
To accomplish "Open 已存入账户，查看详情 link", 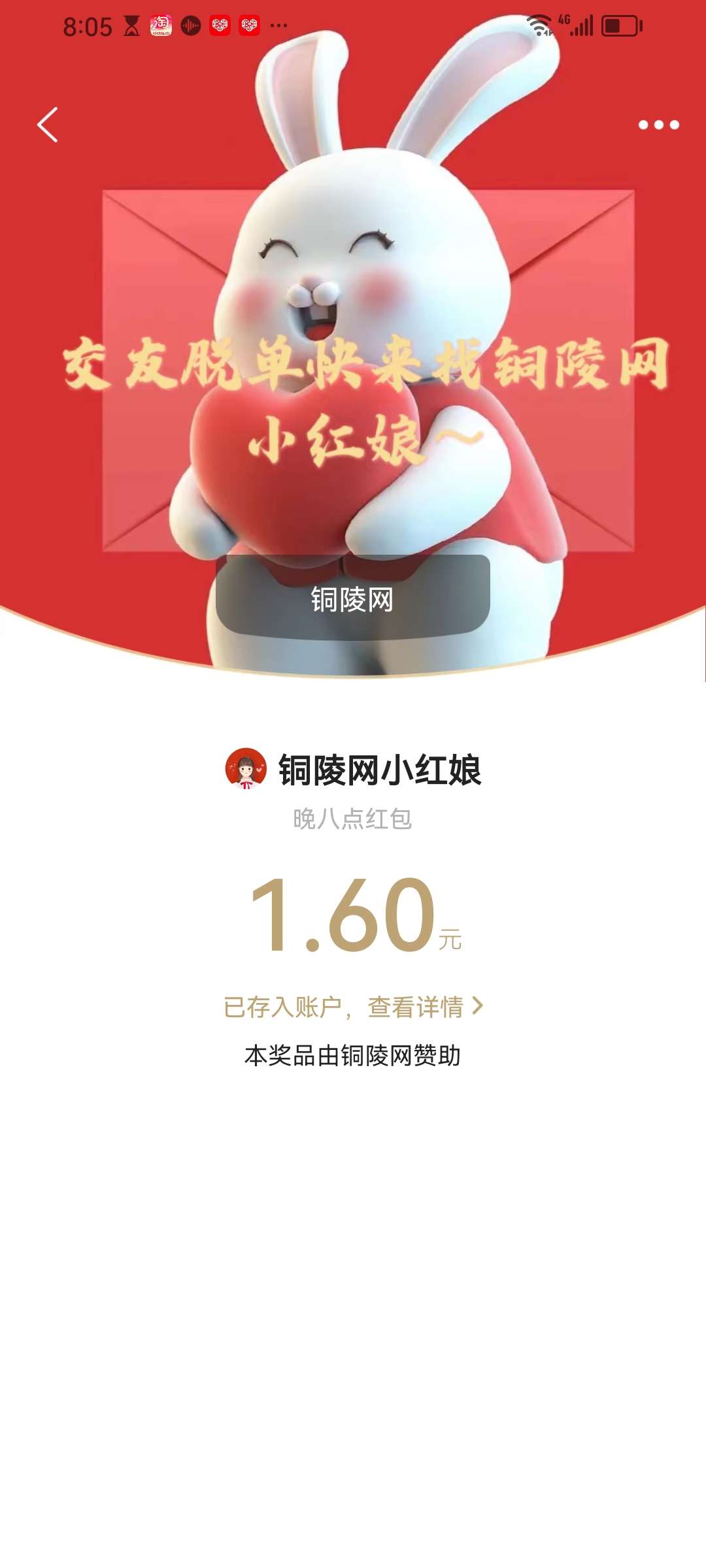I will click(x=353, y=1007).
